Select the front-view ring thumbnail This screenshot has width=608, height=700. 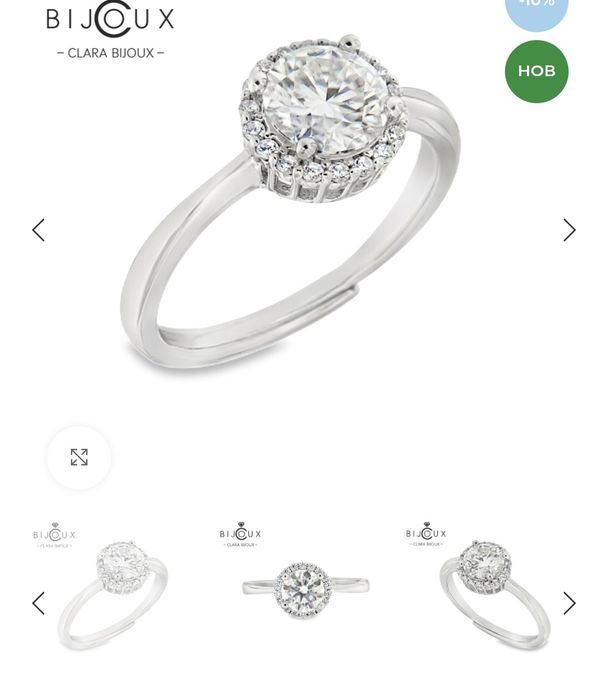pos(304,587)
